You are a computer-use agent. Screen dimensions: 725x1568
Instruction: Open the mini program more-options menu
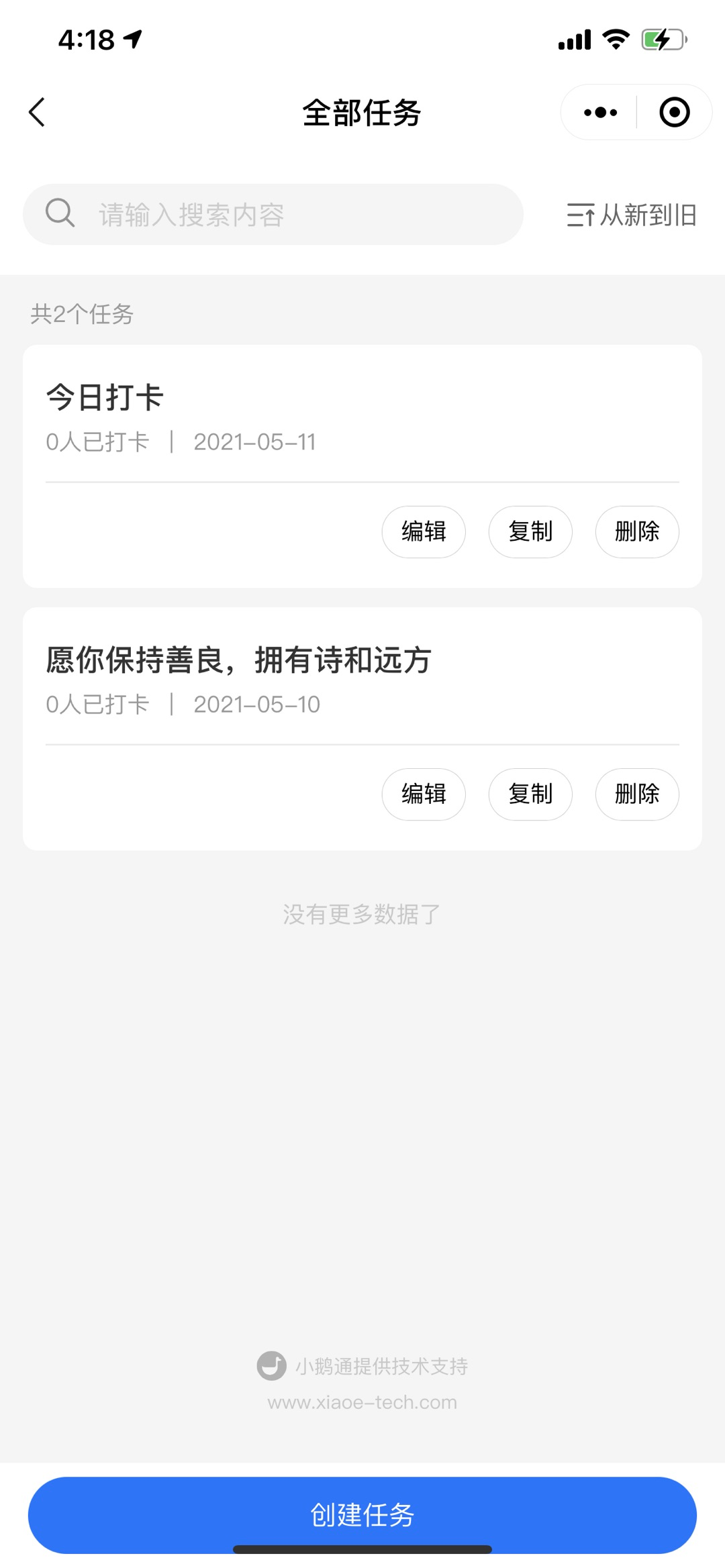point(600,112)
